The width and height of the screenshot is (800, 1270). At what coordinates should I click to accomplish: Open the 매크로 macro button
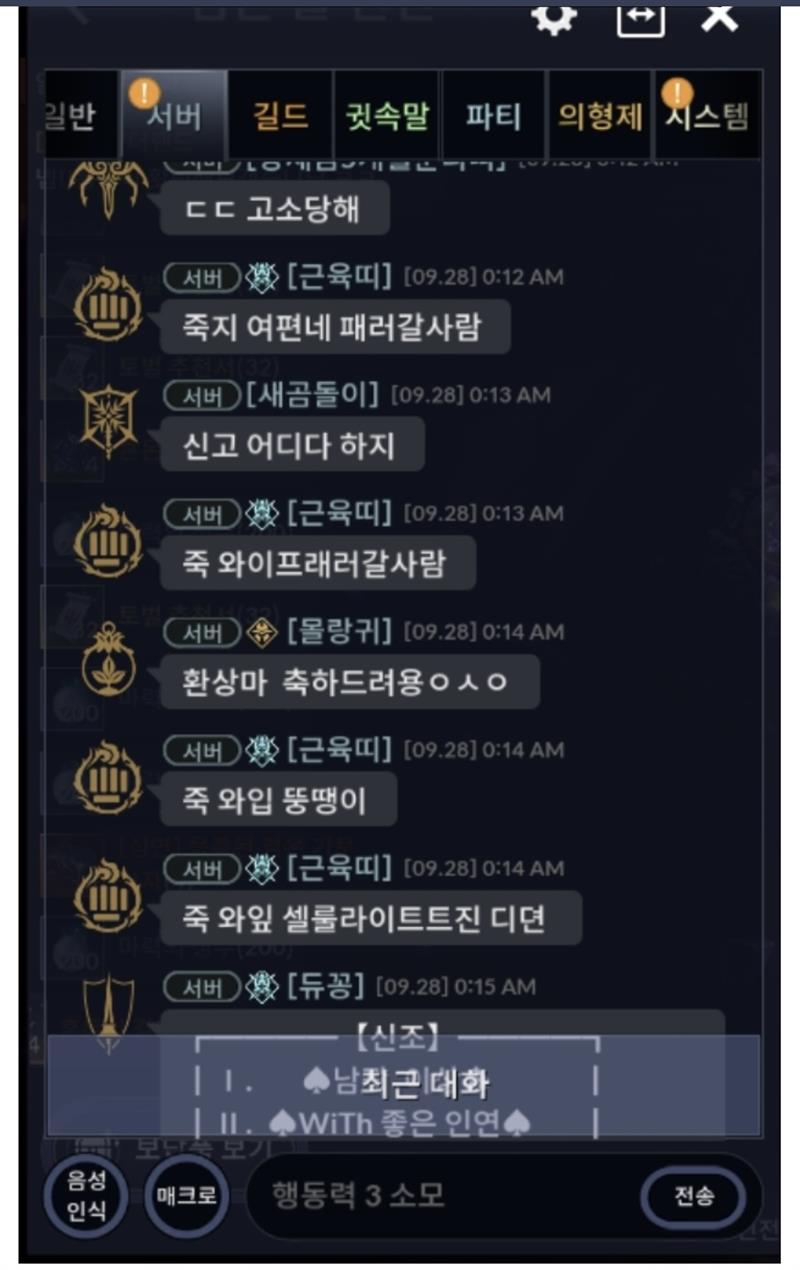186,1196
